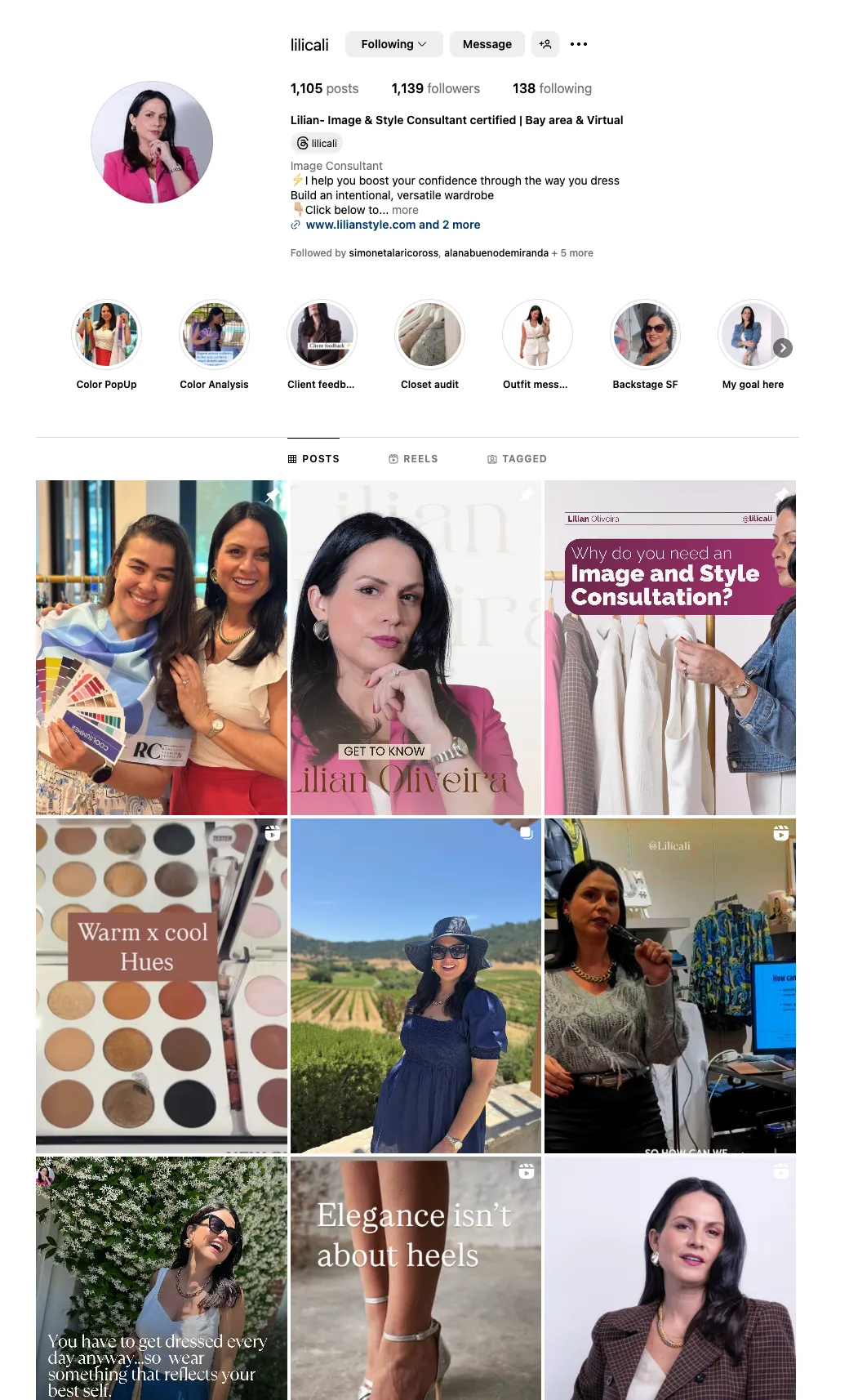
Task: Switch to the Tagged tab
Action: [x=517, y=459]
